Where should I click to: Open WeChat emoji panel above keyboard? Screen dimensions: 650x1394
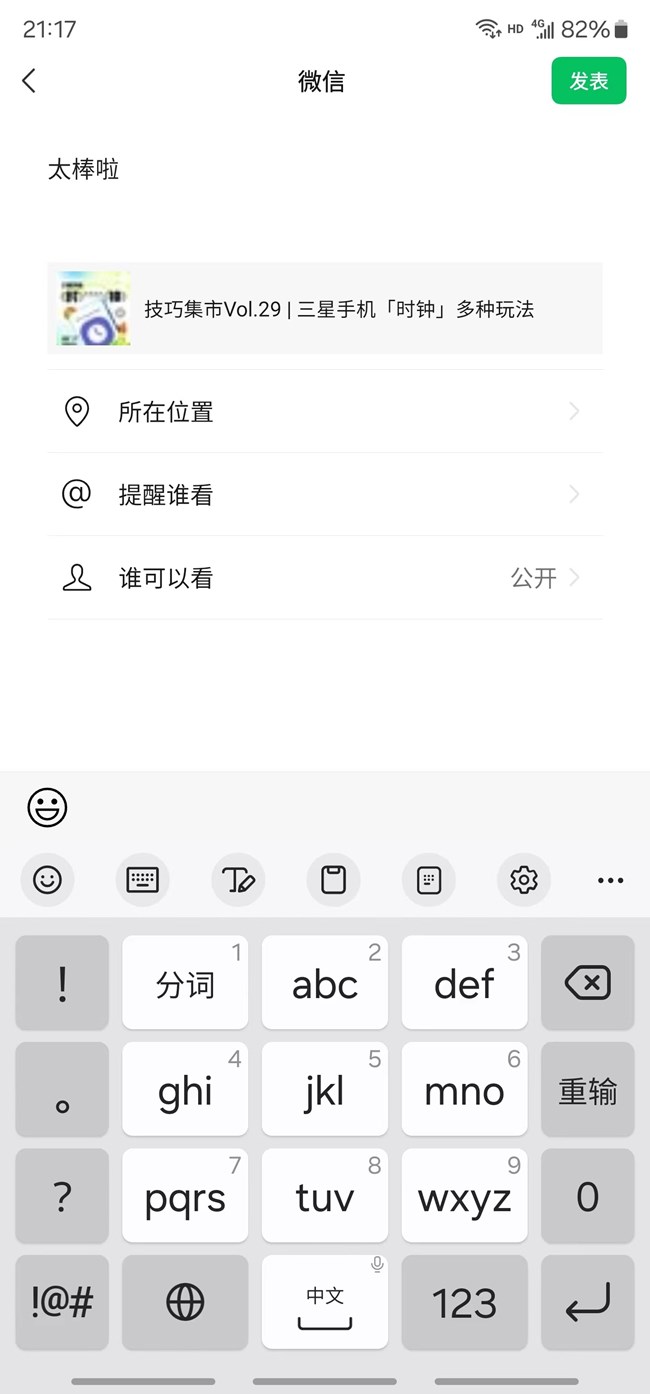(x=47, y=807)
